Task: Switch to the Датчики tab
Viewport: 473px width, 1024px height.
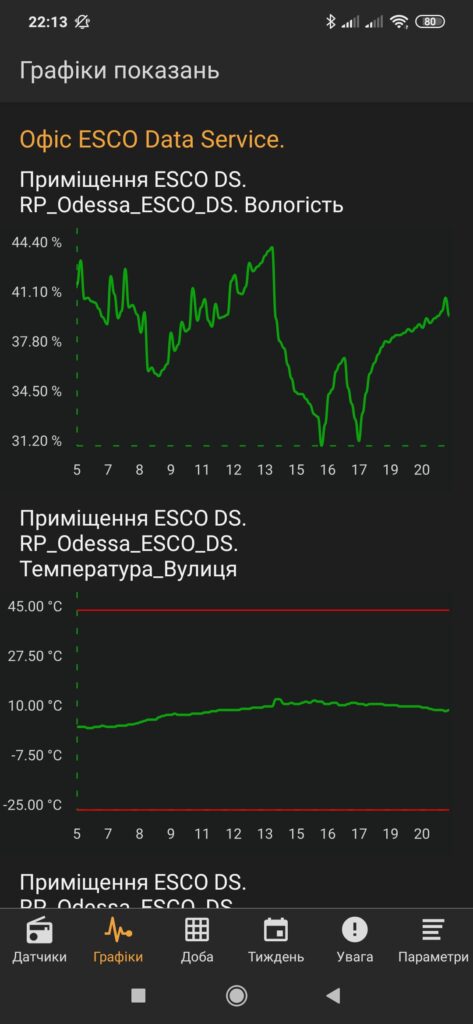Action: 39,939
